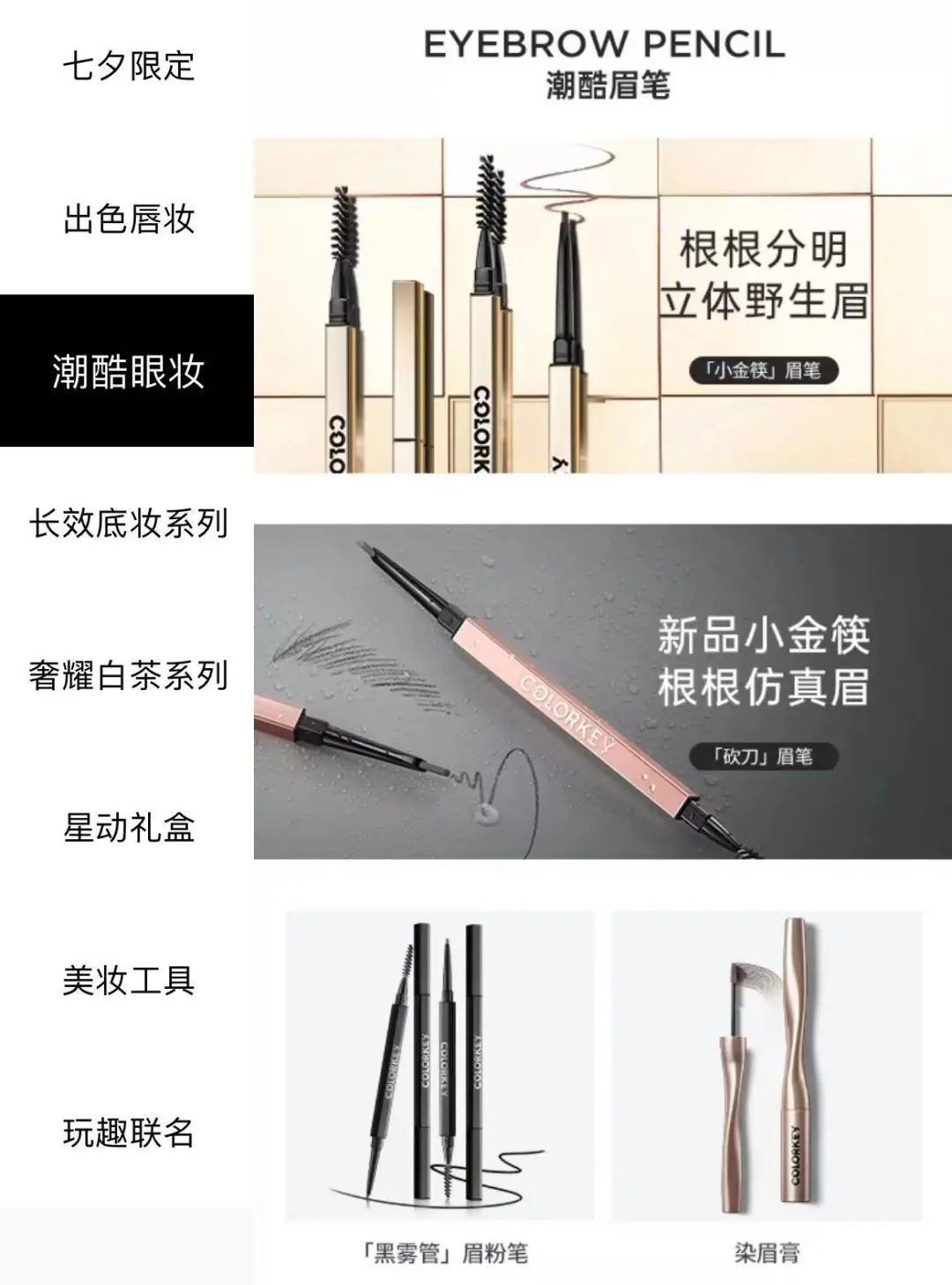Switch to 星动礼盒 category
Viewport: 952px width, 1285px height.
(x=128, y=828)
